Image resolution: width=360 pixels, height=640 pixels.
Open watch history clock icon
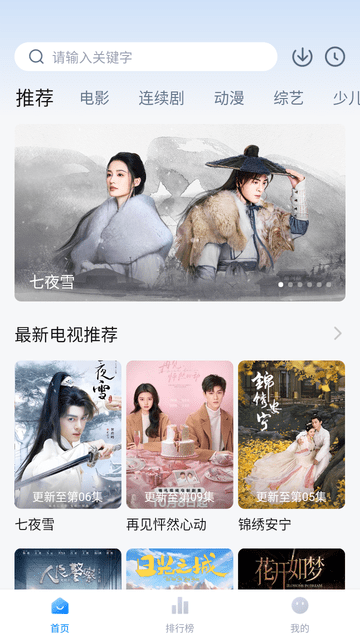335,57
